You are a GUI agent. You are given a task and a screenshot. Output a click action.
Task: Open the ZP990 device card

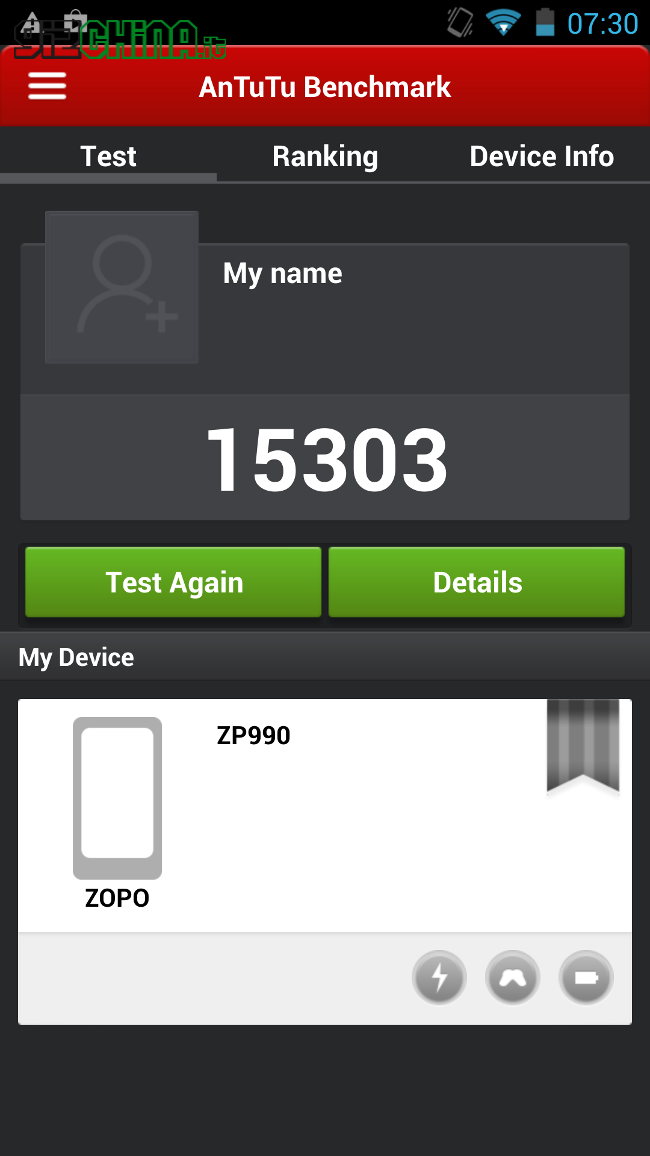325,815
